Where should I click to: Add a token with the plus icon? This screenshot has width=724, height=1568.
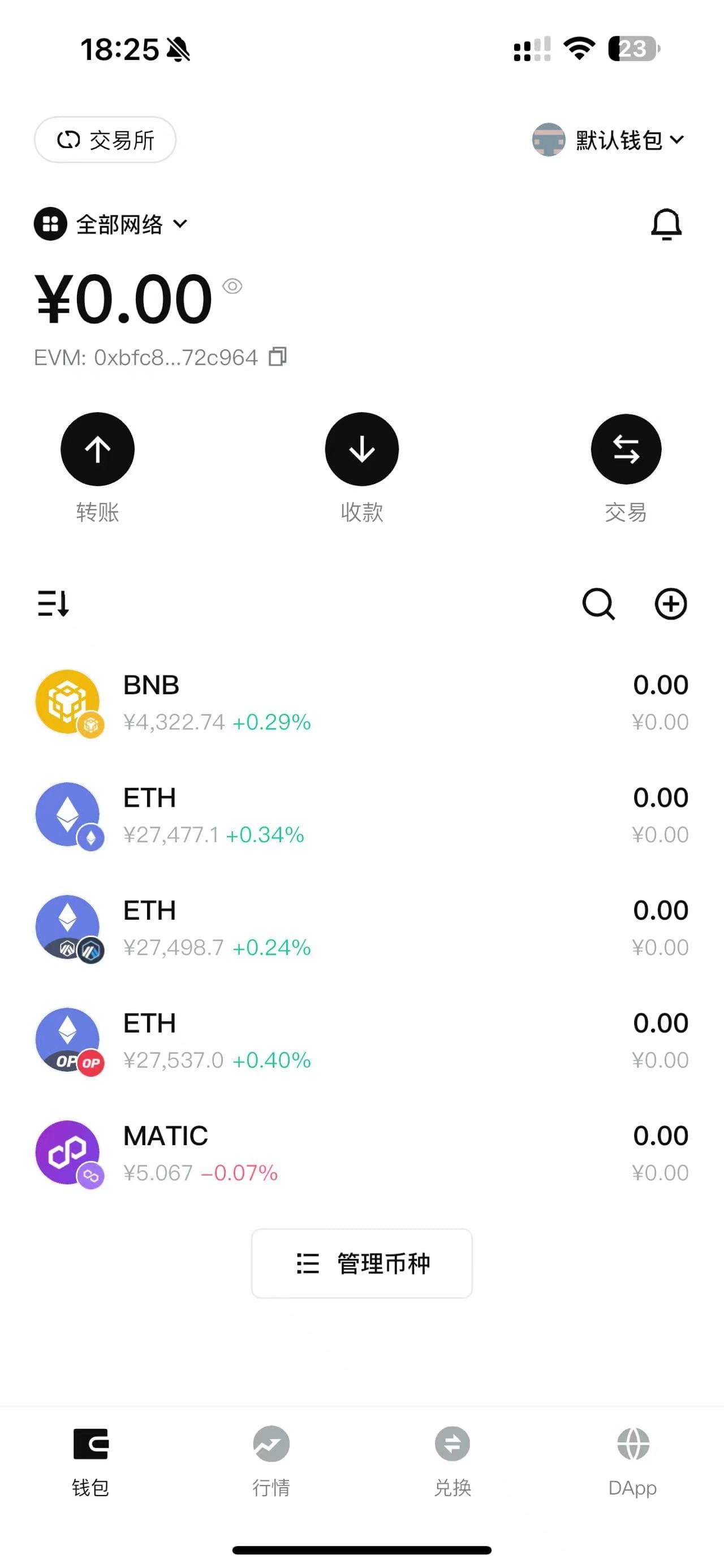coord(670,604)
